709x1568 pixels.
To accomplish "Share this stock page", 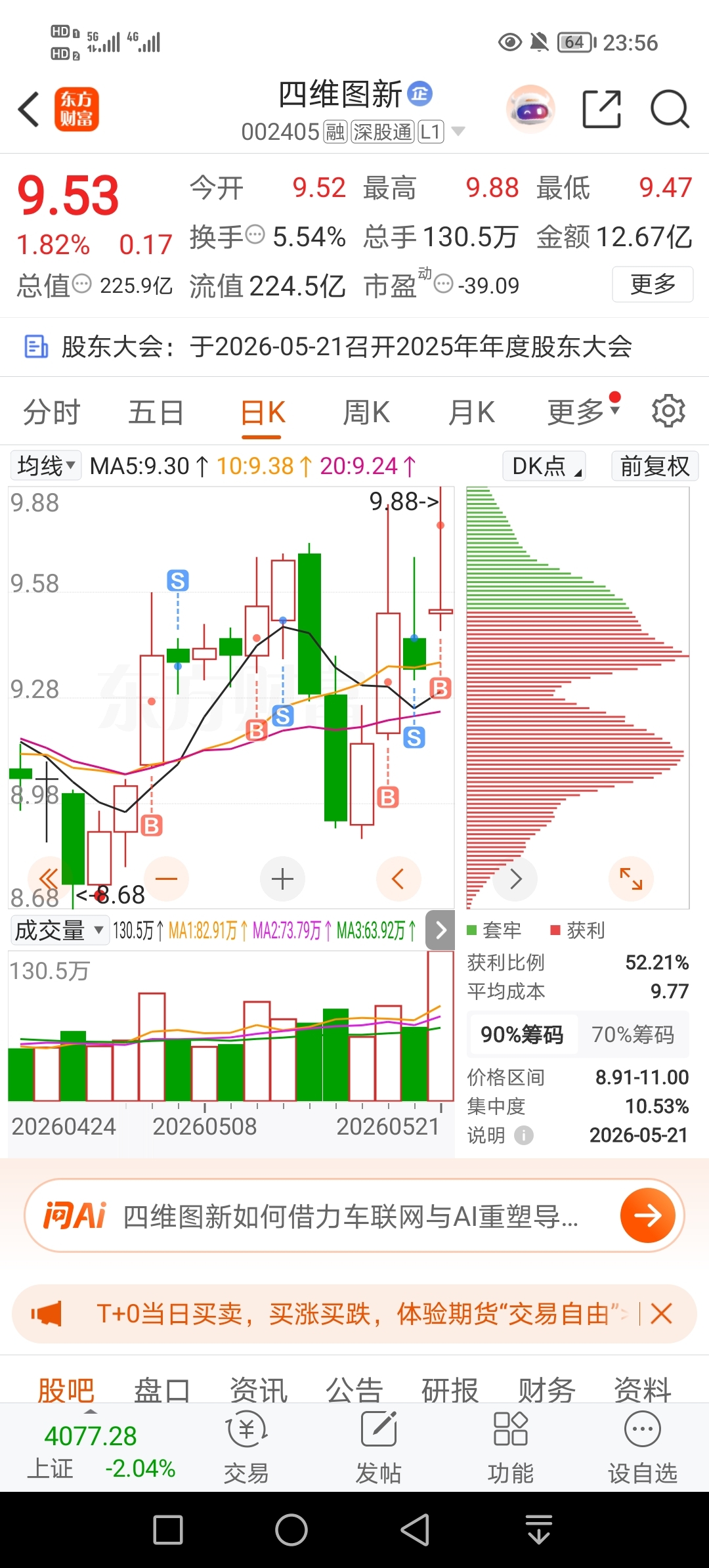I will pos(602,109).
